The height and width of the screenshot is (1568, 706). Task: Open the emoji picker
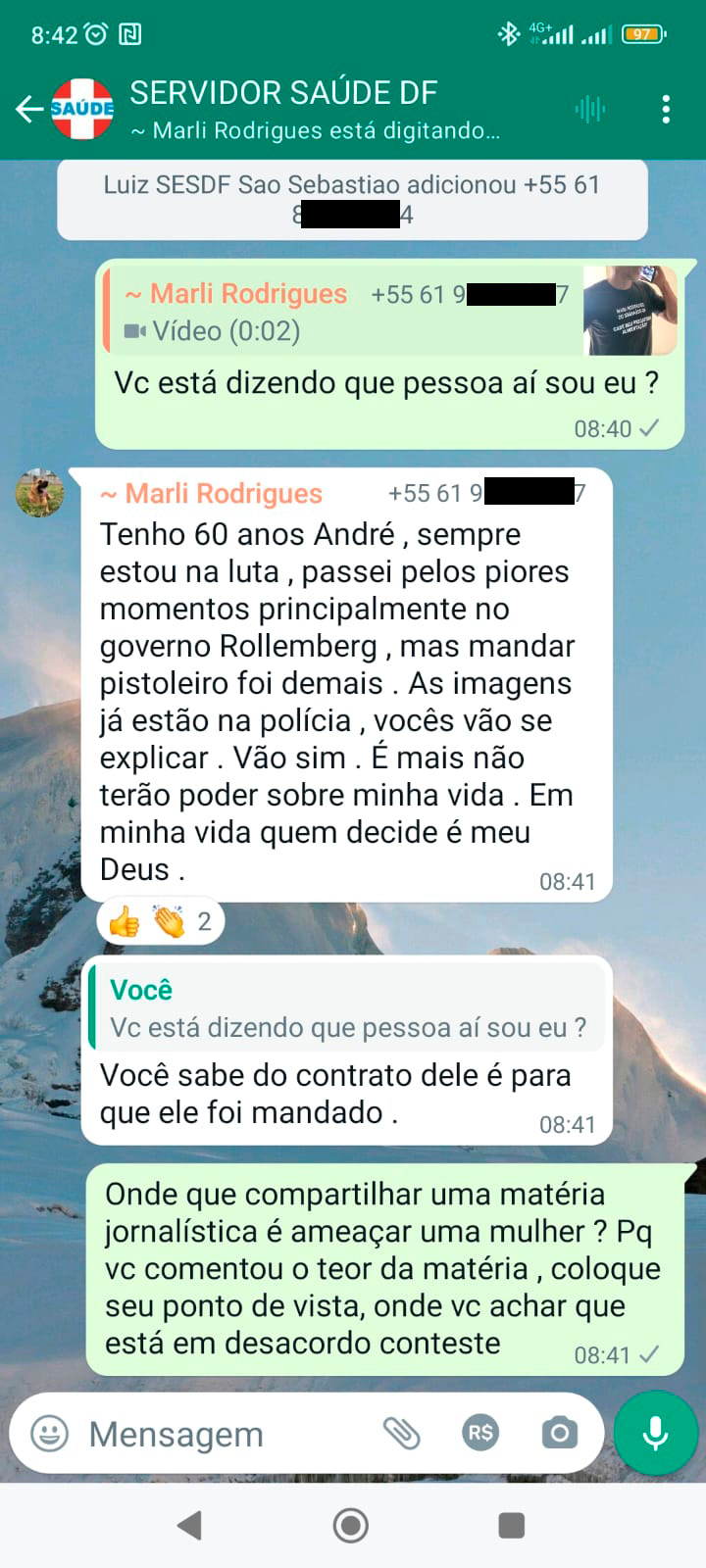pos(50,1434)
